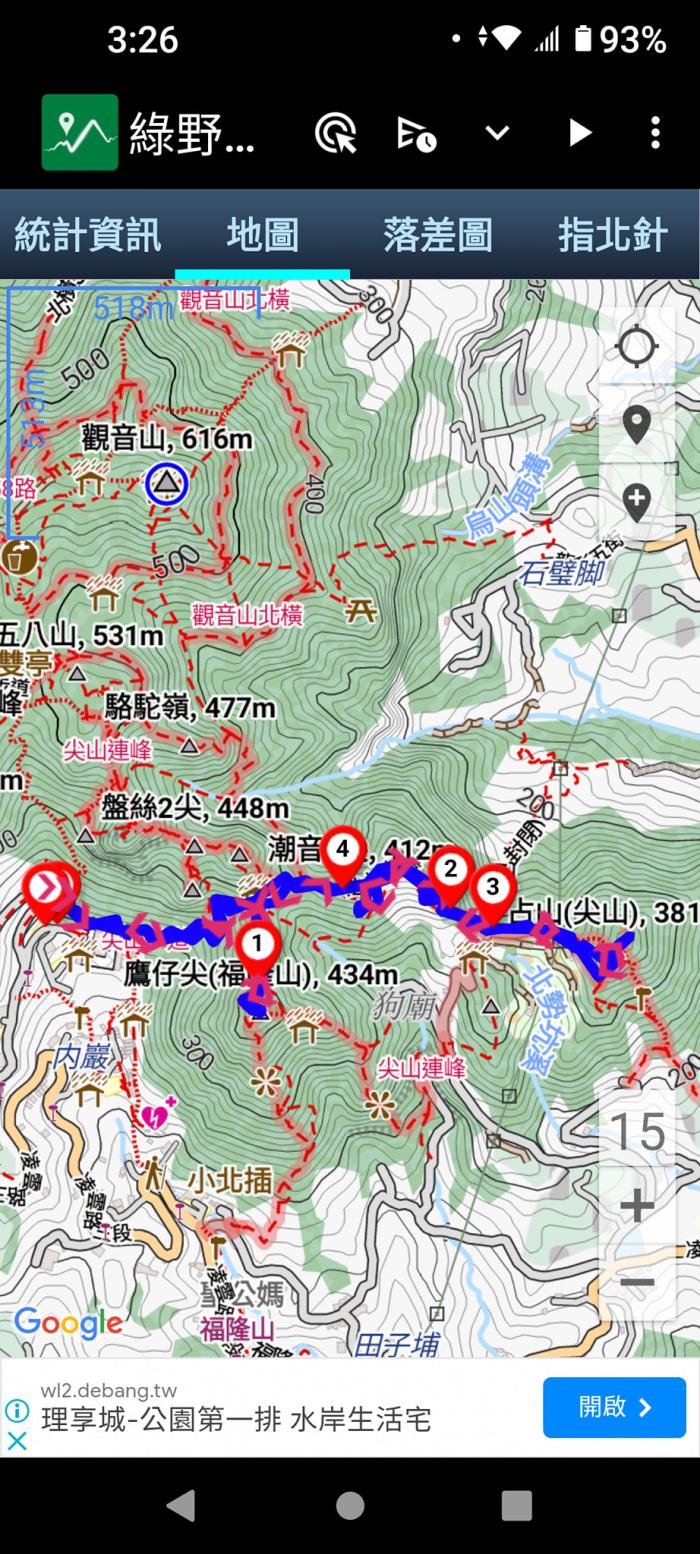The width and height of the screenshot is (700, 1554).
Task: Open the 指北針 tab
Action: [612, 235]
